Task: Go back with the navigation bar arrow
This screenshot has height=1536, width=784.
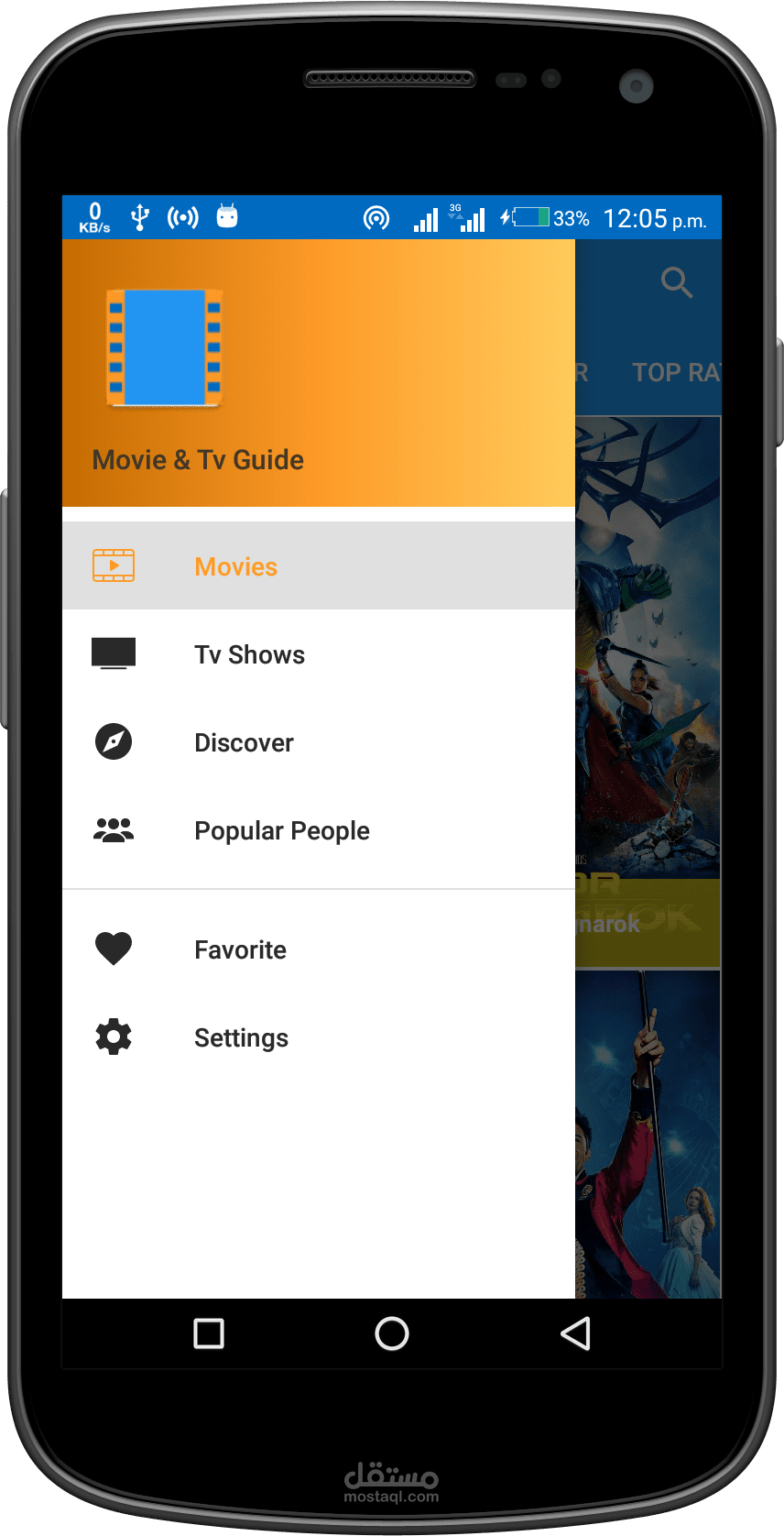Action: [575, 1333]
